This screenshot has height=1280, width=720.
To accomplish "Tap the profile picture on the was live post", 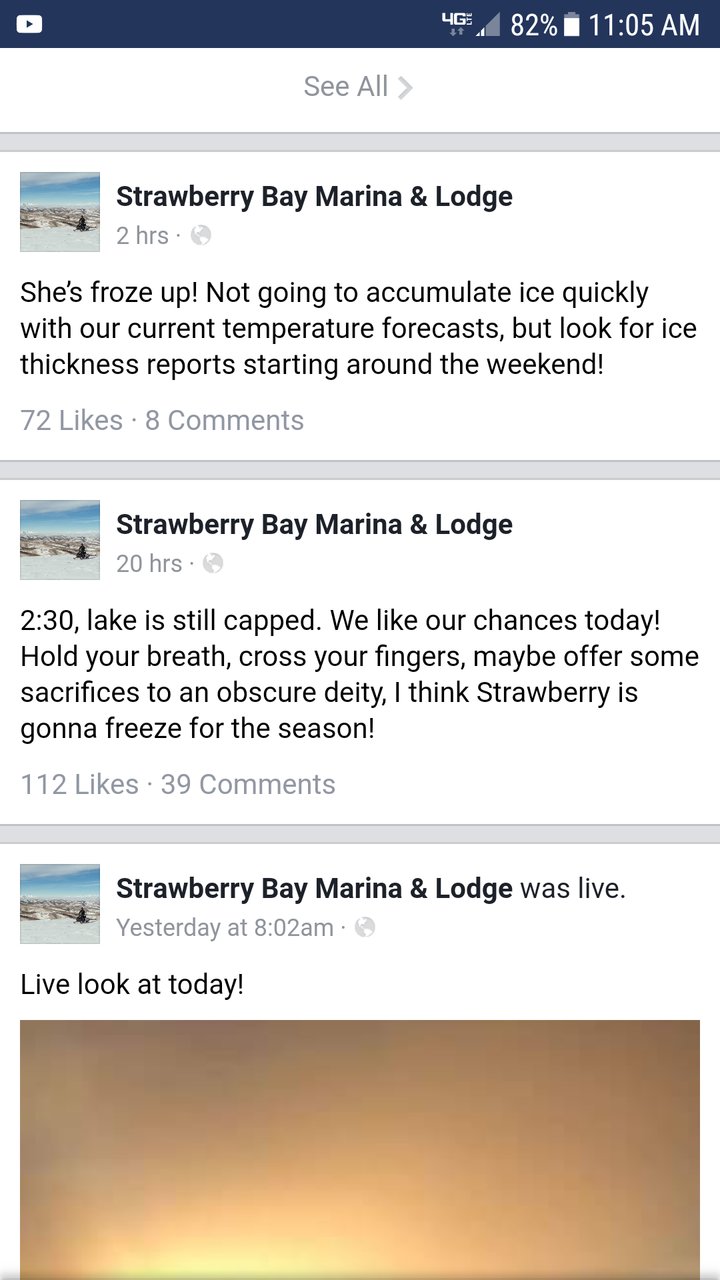I will 60,904.
